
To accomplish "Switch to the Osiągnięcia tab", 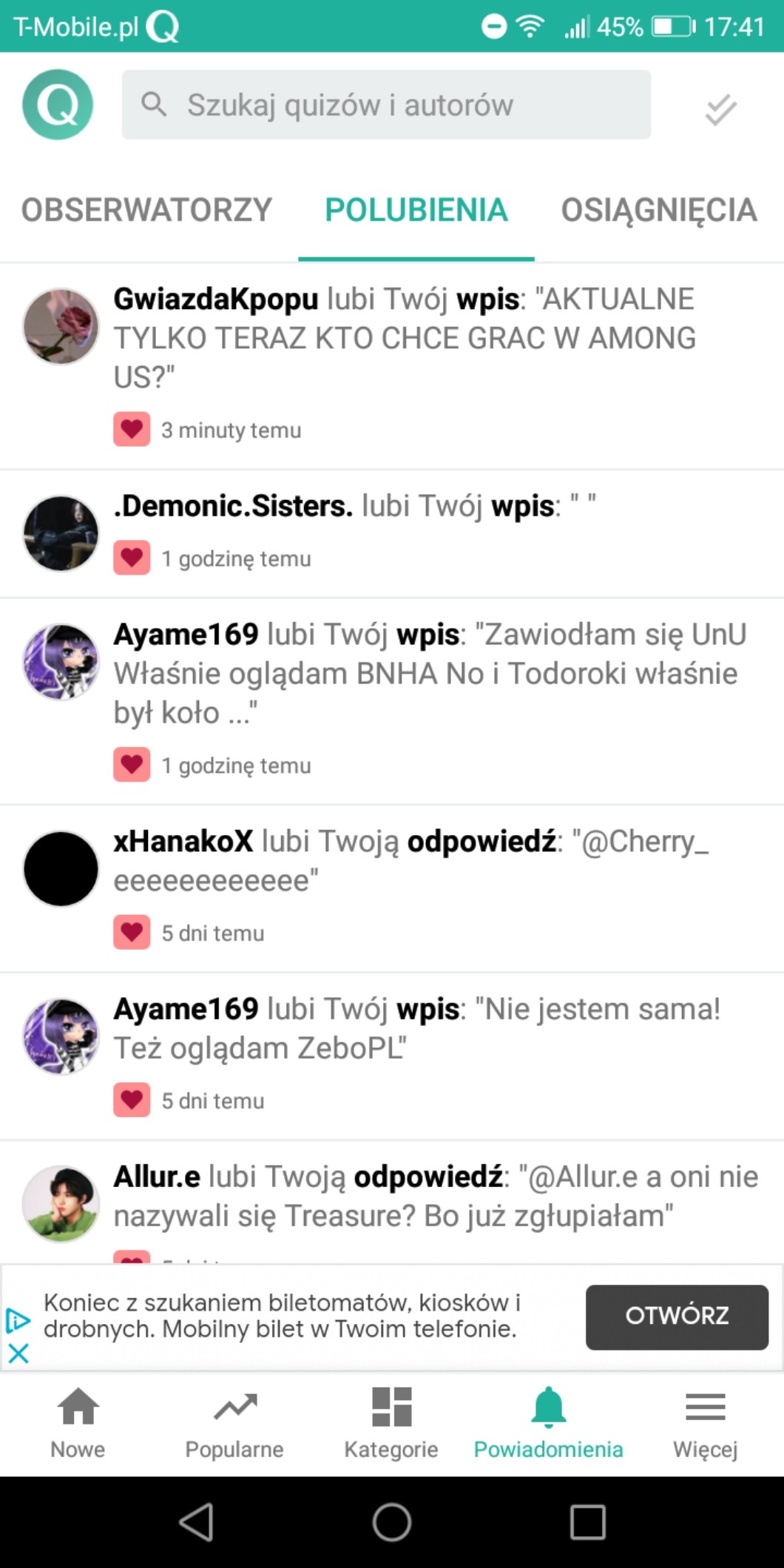I will coord(658,210).
